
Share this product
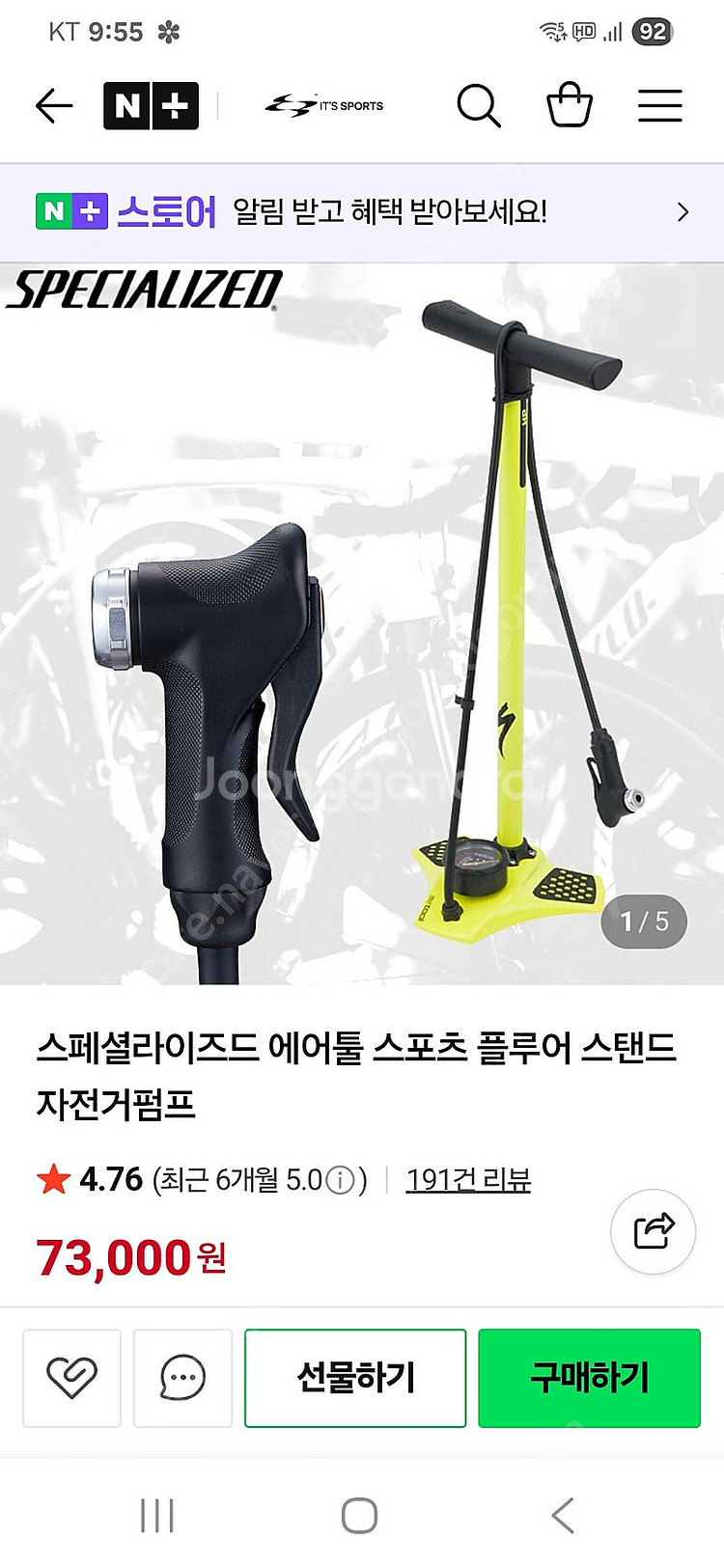(654, 1231)
